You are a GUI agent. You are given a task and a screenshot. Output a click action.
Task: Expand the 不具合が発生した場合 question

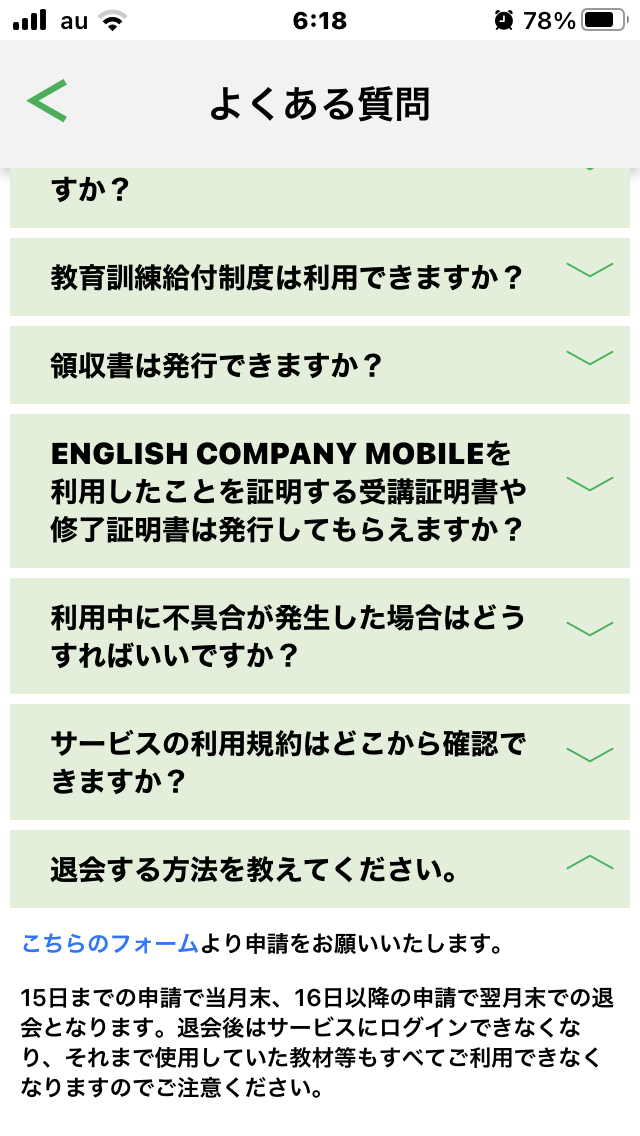pos(320,635)
